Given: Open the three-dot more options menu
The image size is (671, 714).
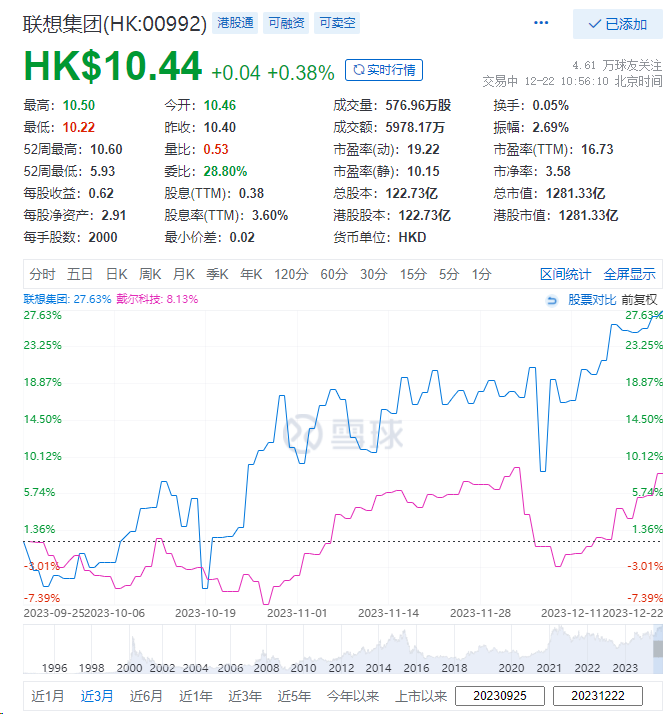Looking at the screenshot, I should coord(542,23).
